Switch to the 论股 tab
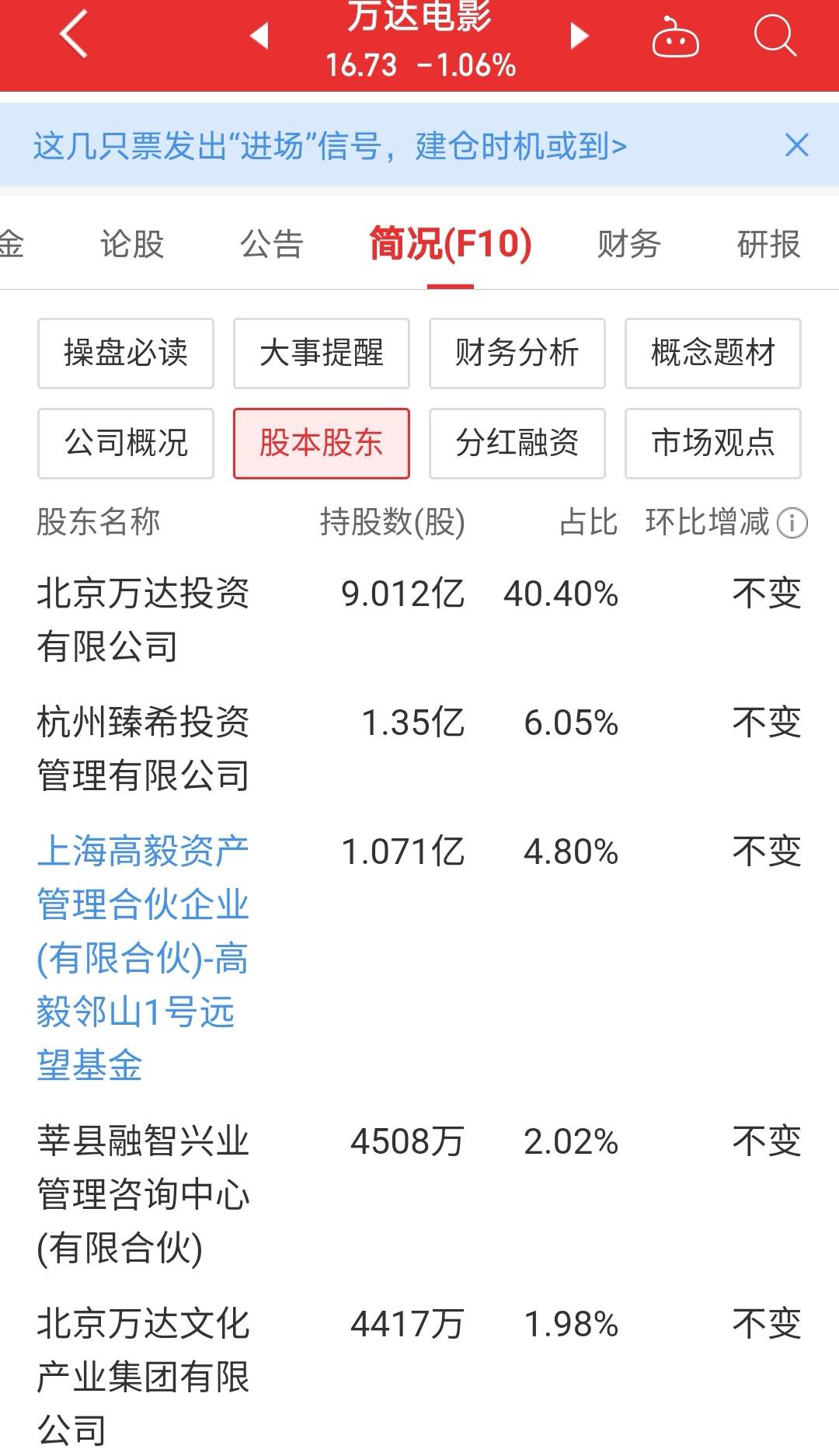The image size is (839, 1456). point(132,244)
